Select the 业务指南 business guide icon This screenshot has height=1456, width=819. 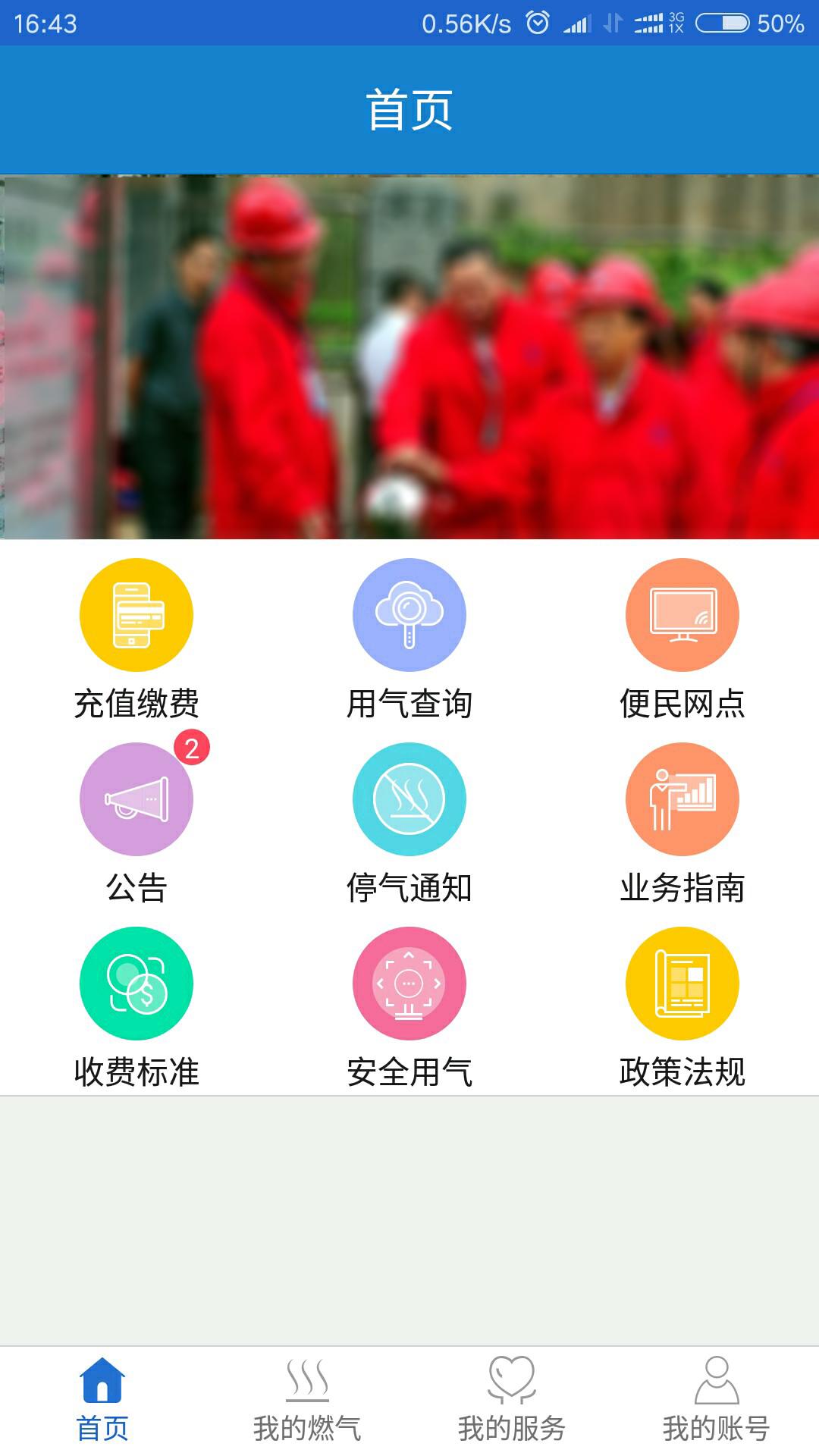[x=682, y=799]
